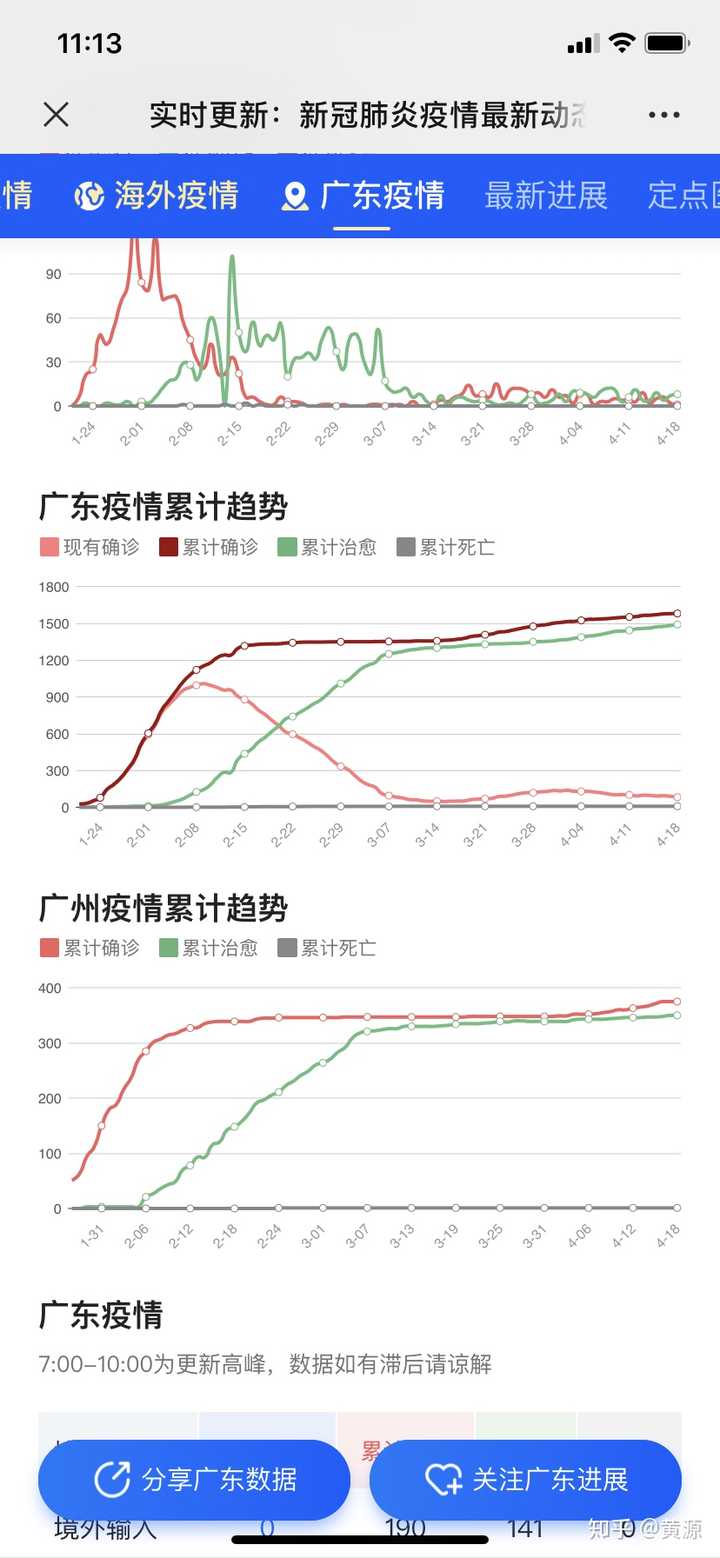Image resolution: width=720 pixels, height=1558 pixels.
Task: Select the 广东疫情 tab
Action: pyautogui.click(x=363, y=195)
